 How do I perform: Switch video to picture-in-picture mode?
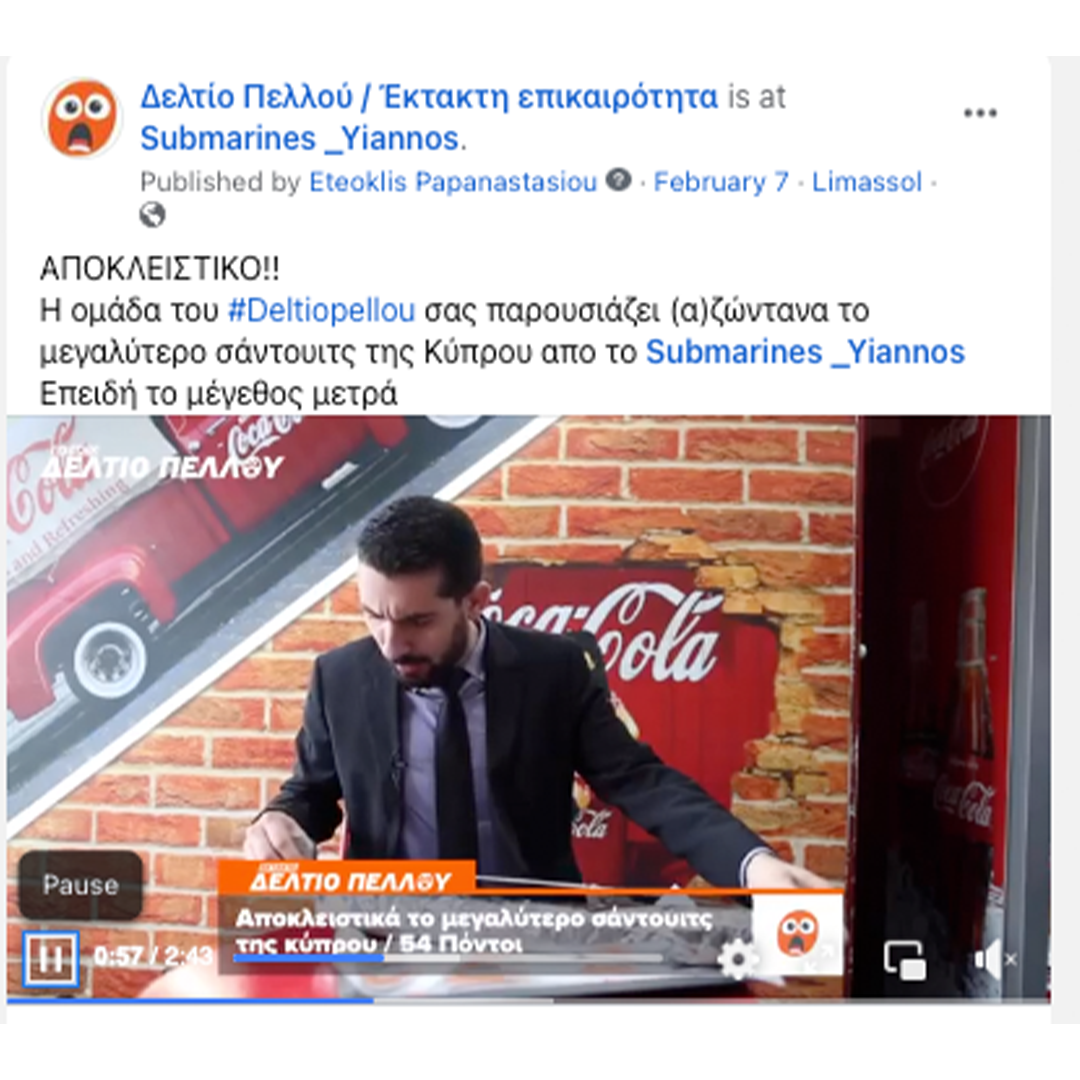click(x=904, y=961)
